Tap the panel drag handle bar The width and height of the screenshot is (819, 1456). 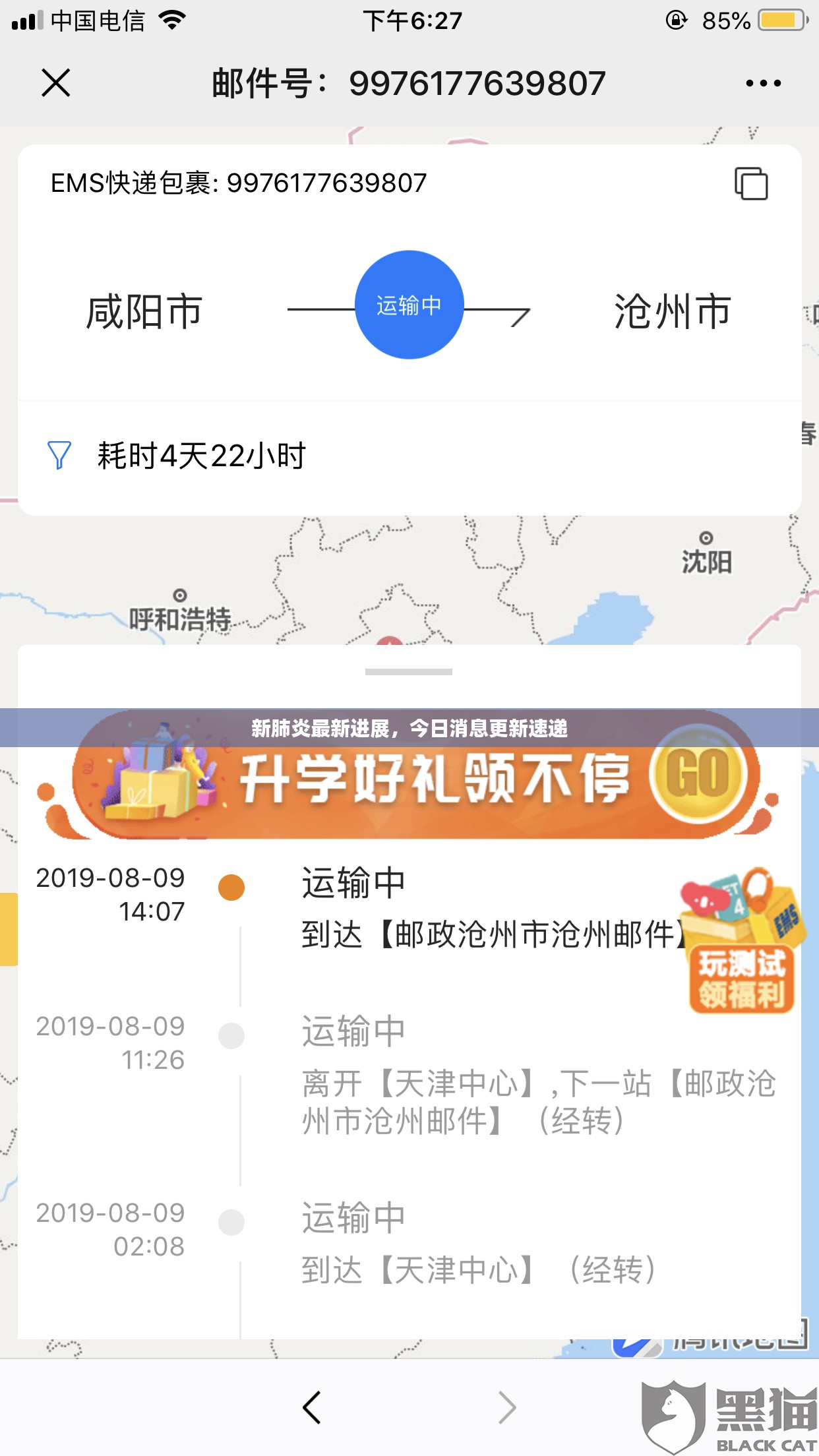409,672
